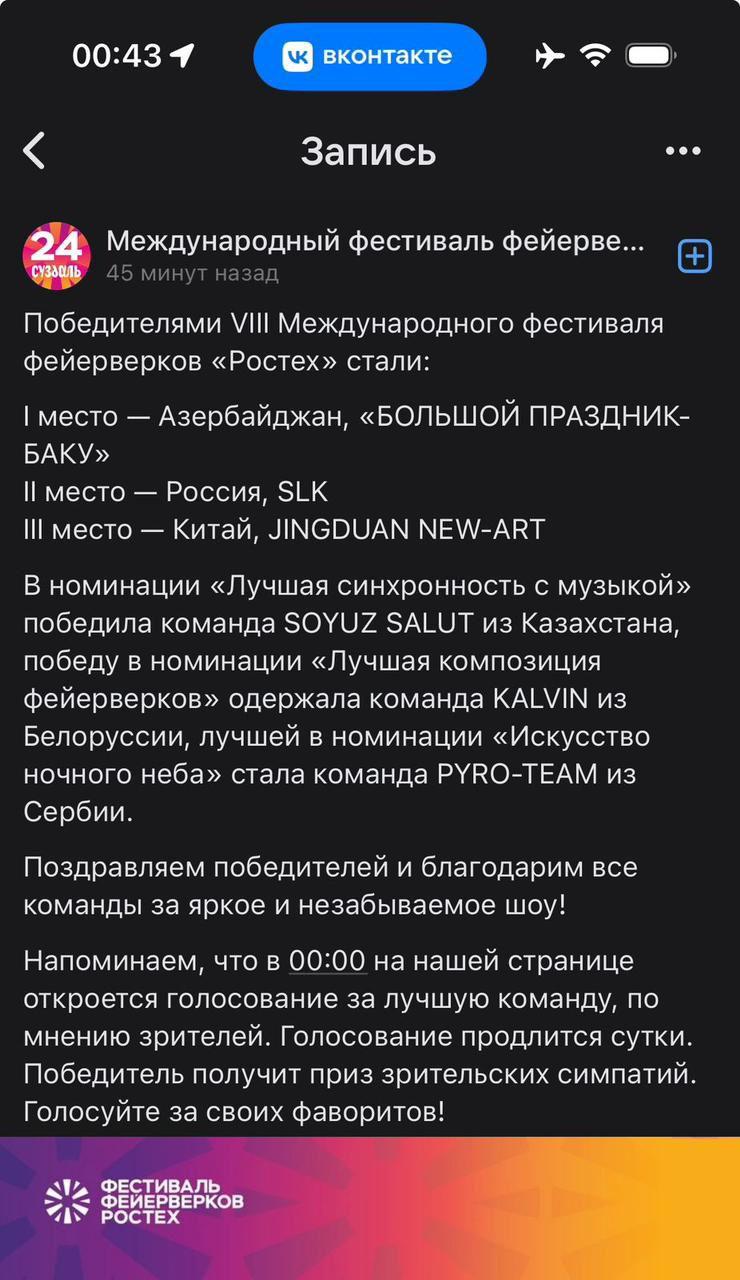Tap the ВКонтакте pill at top
The width and height of the screenshot is (740, 1280).
(x=369, y=56)
